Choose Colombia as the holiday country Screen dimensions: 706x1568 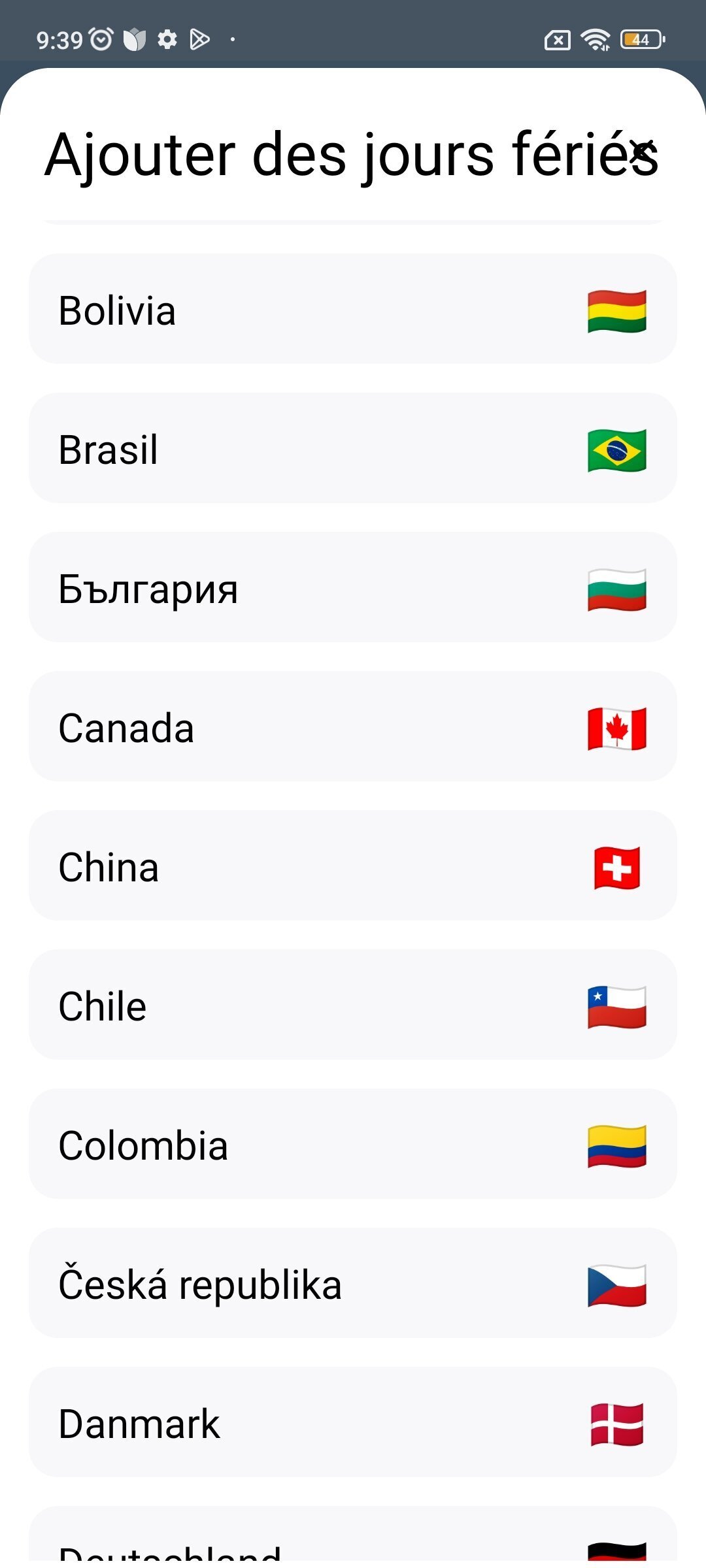[353, 1144]
